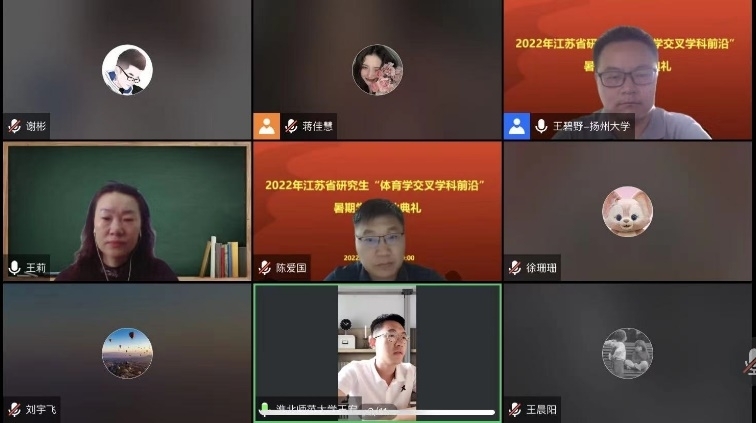This screenshot has height=423, width=756.
Task: Select 刘宇飞's participant tile
Action: 126,352
